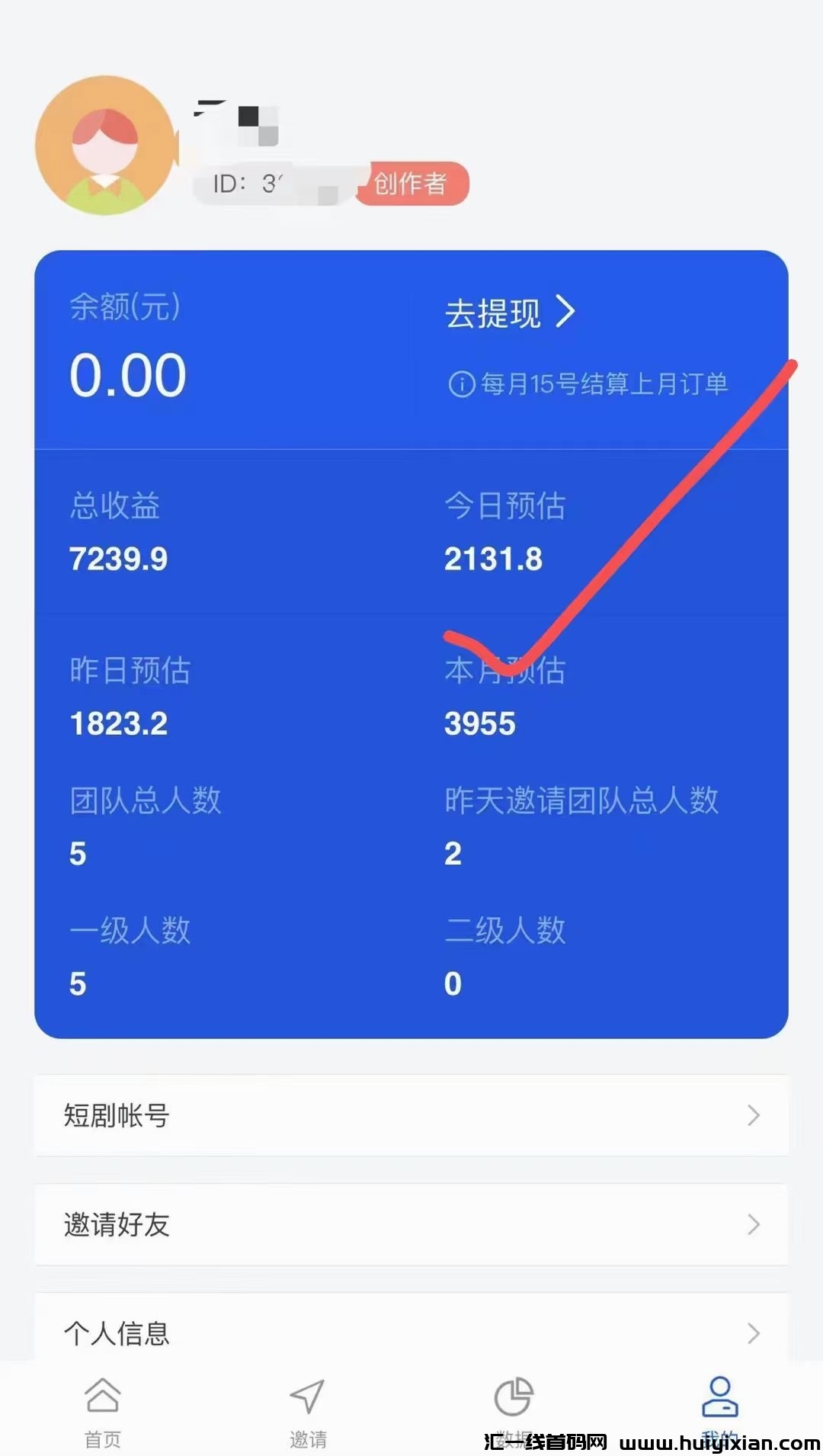The image size is (823, 1456).
Task: Tap the profile avatar picture
Action: point(106,145)
